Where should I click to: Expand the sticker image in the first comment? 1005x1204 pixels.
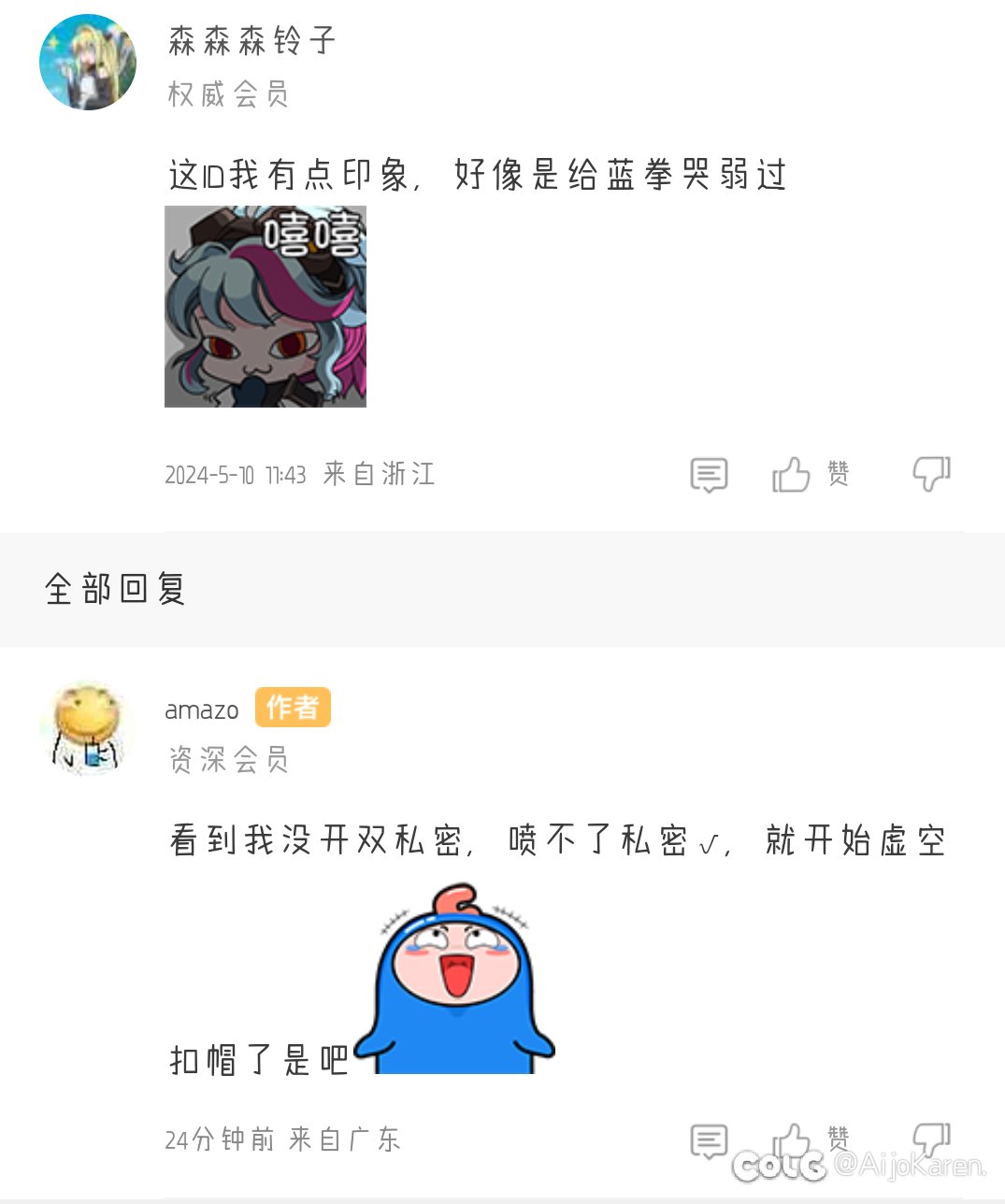point(266,308)
